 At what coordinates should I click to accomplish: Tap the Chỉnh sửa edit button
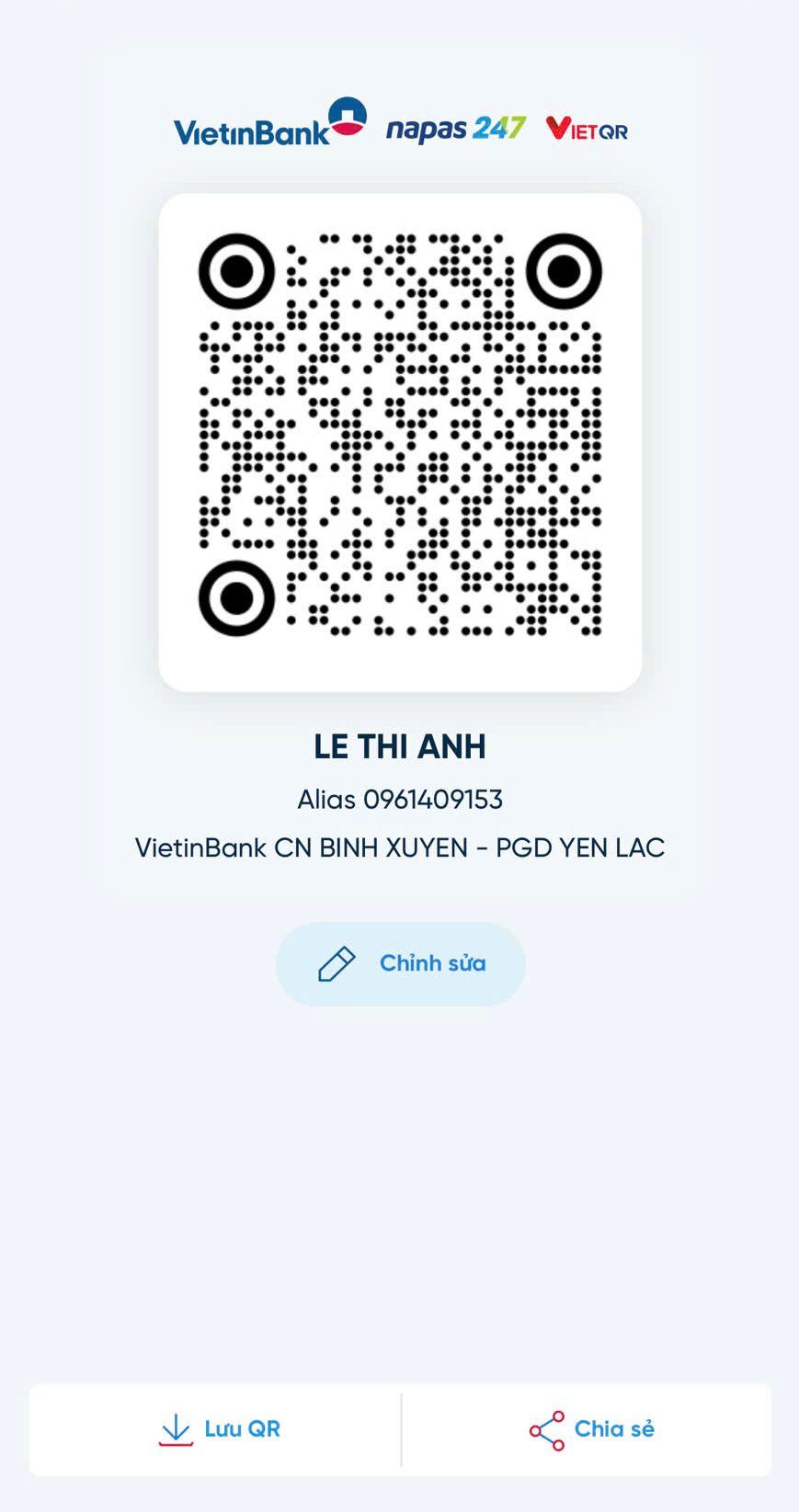tap(400, 963)
